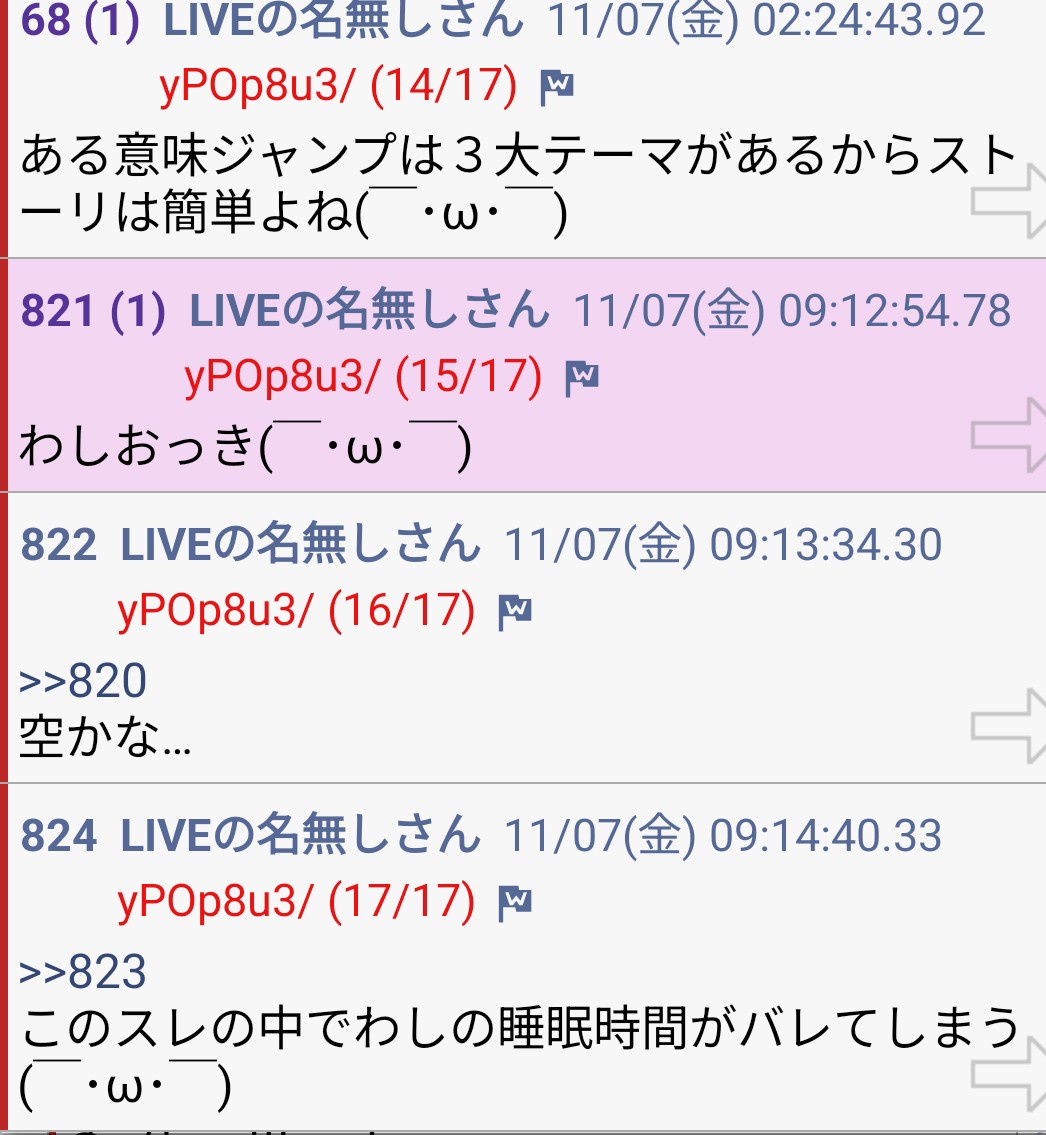Tap the ID yPOp8u3/ (16/17)
Screen dimensions: 1046x1135
296,609
